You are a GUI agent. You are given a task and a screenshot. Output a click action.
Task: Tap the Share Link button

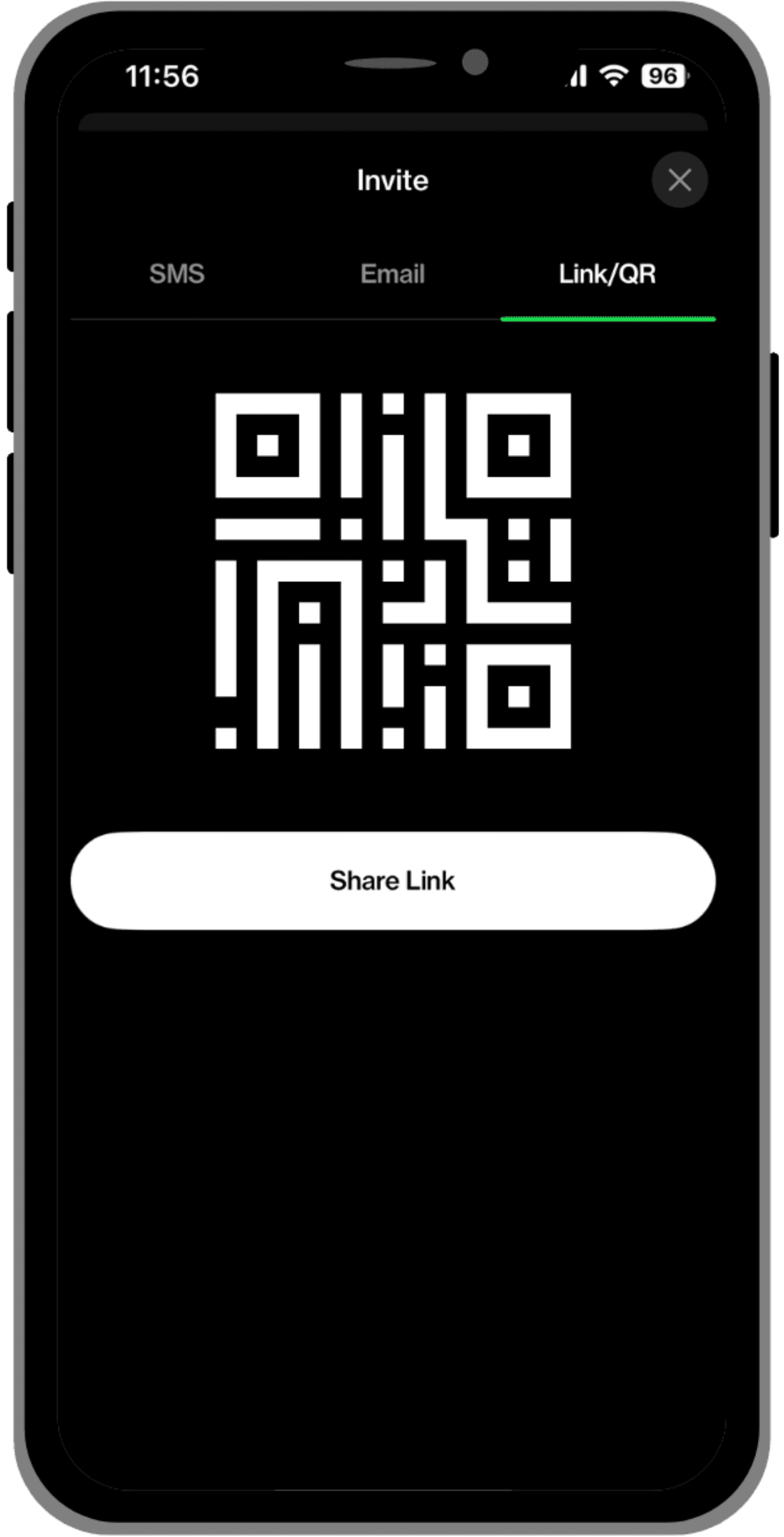(x=392, y=881)
